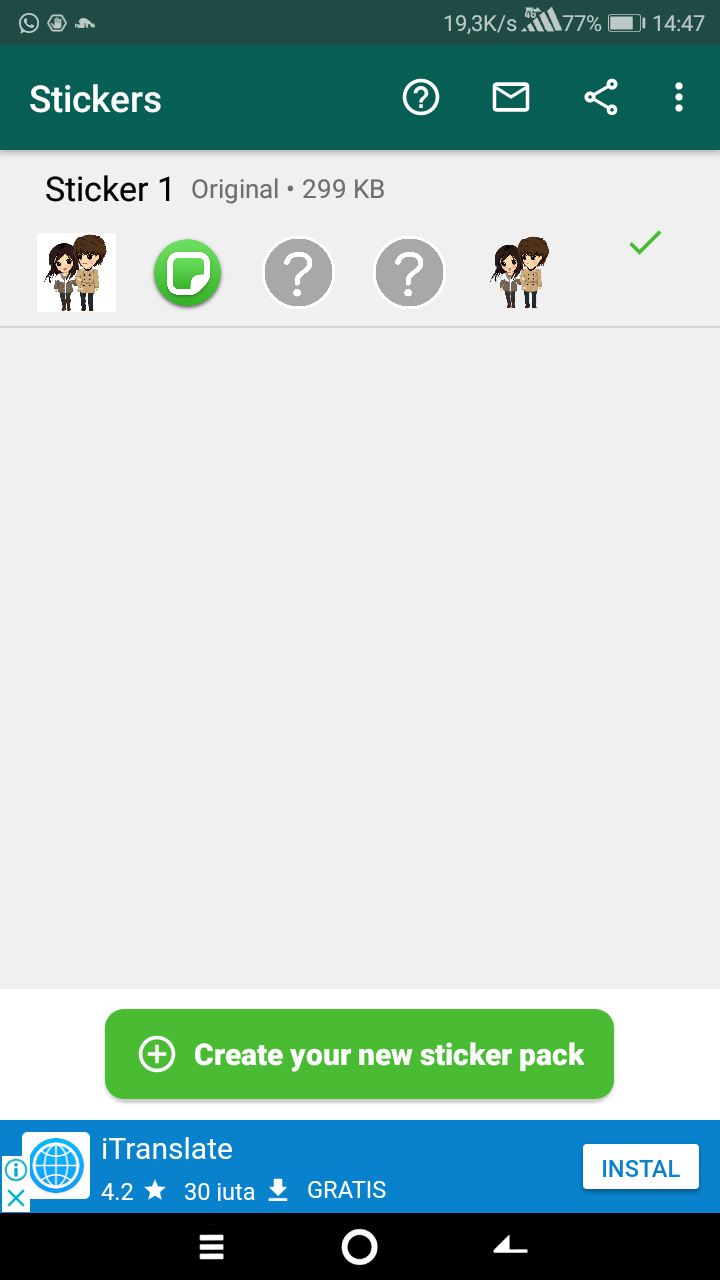Create your new sticker pack
This screenshot has height=1280, width=720.
click(359, 1054)
